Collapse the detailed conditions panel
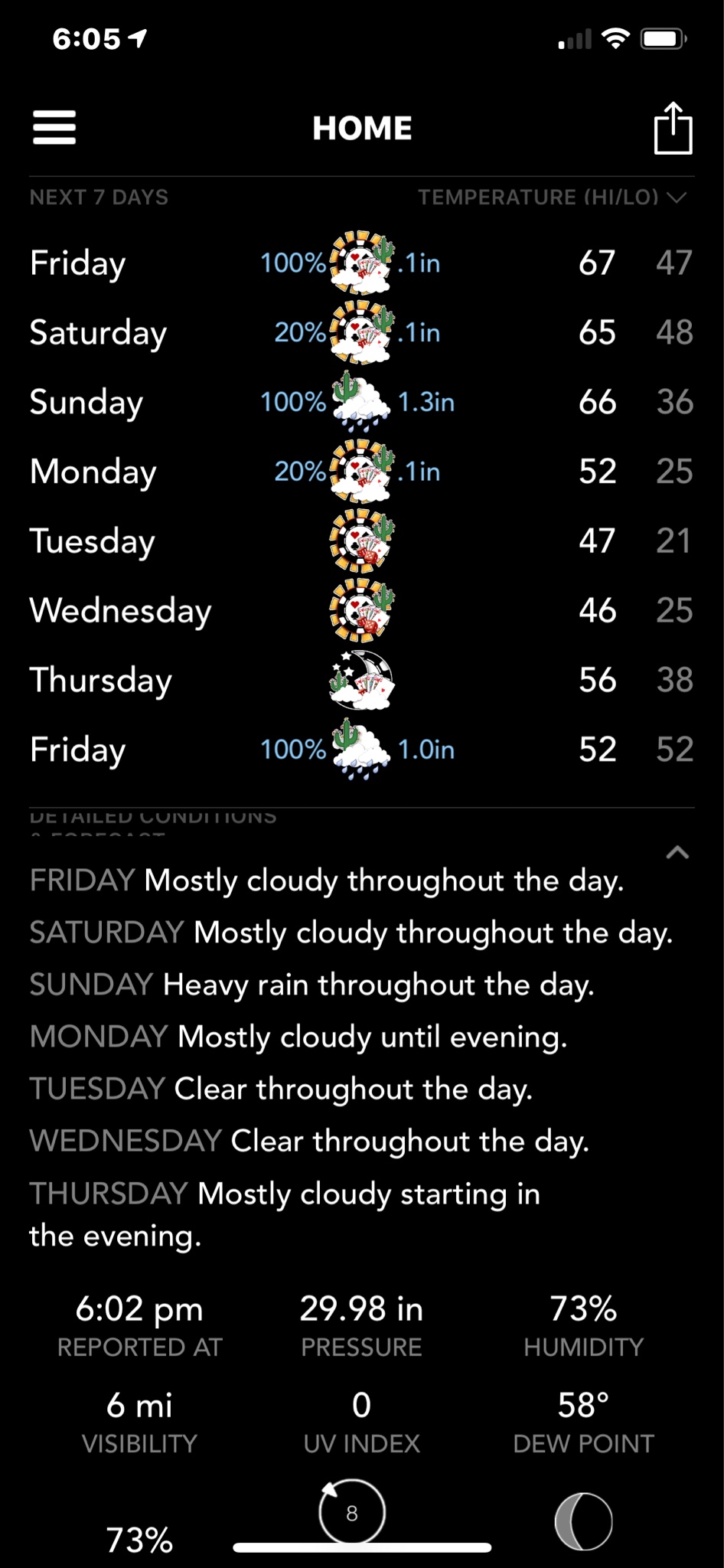 677,852
